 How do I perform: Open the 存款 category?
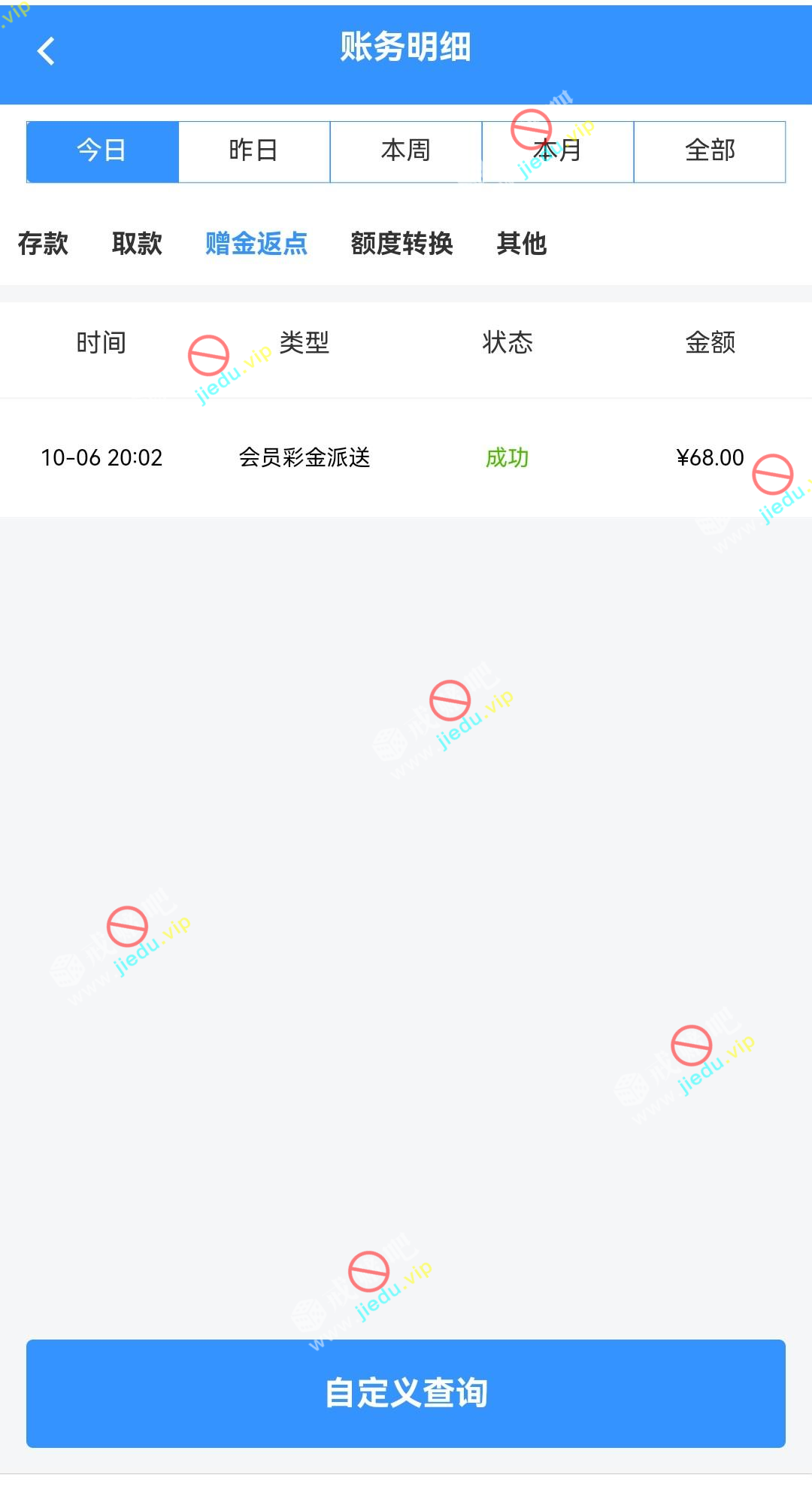pyautogui.click(x=43, y=244)
